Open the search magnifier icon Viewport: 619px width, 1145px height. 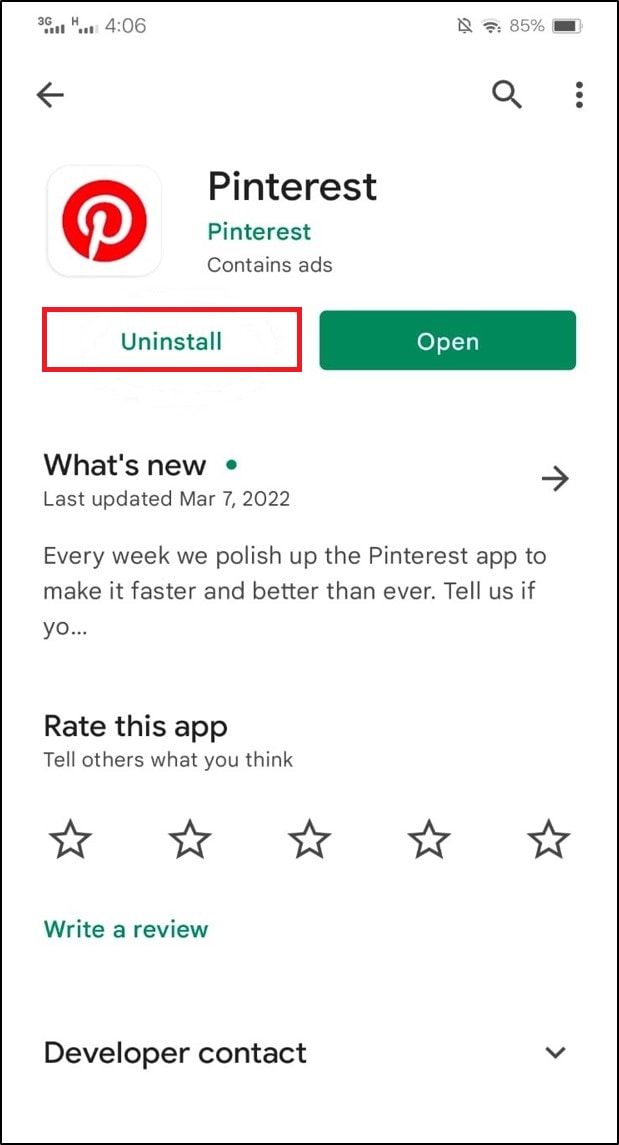click(507, 95)
